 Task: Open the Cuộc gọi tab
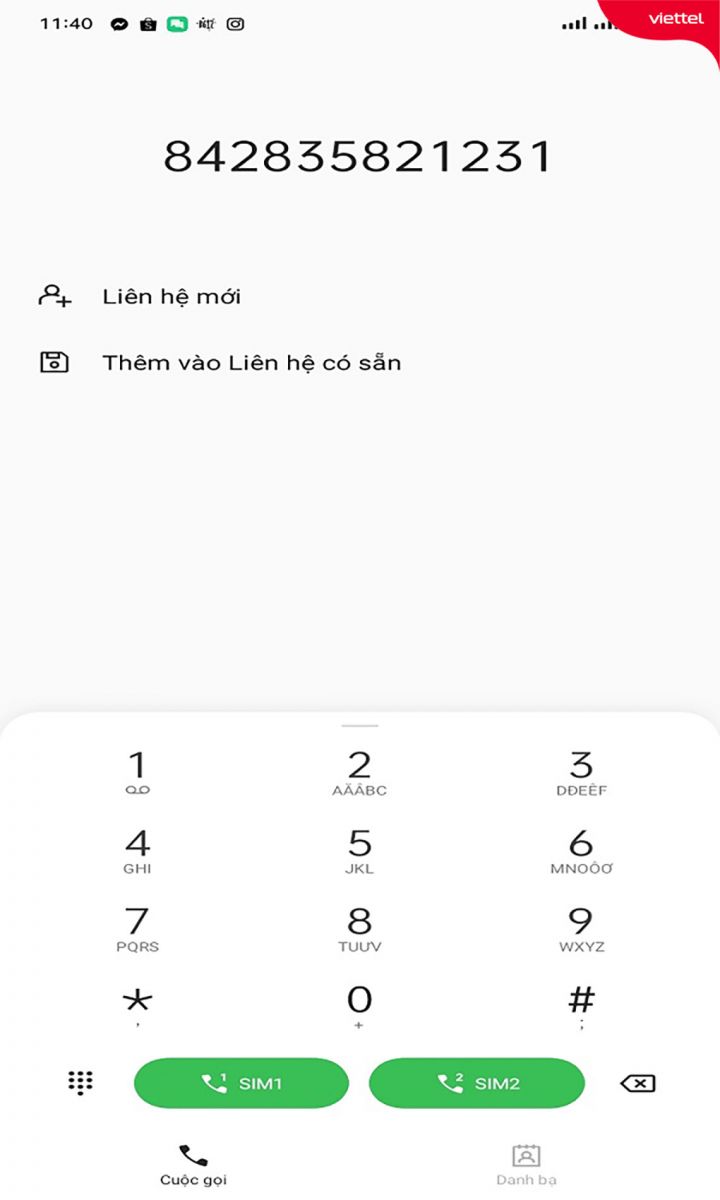[193, 1166]
